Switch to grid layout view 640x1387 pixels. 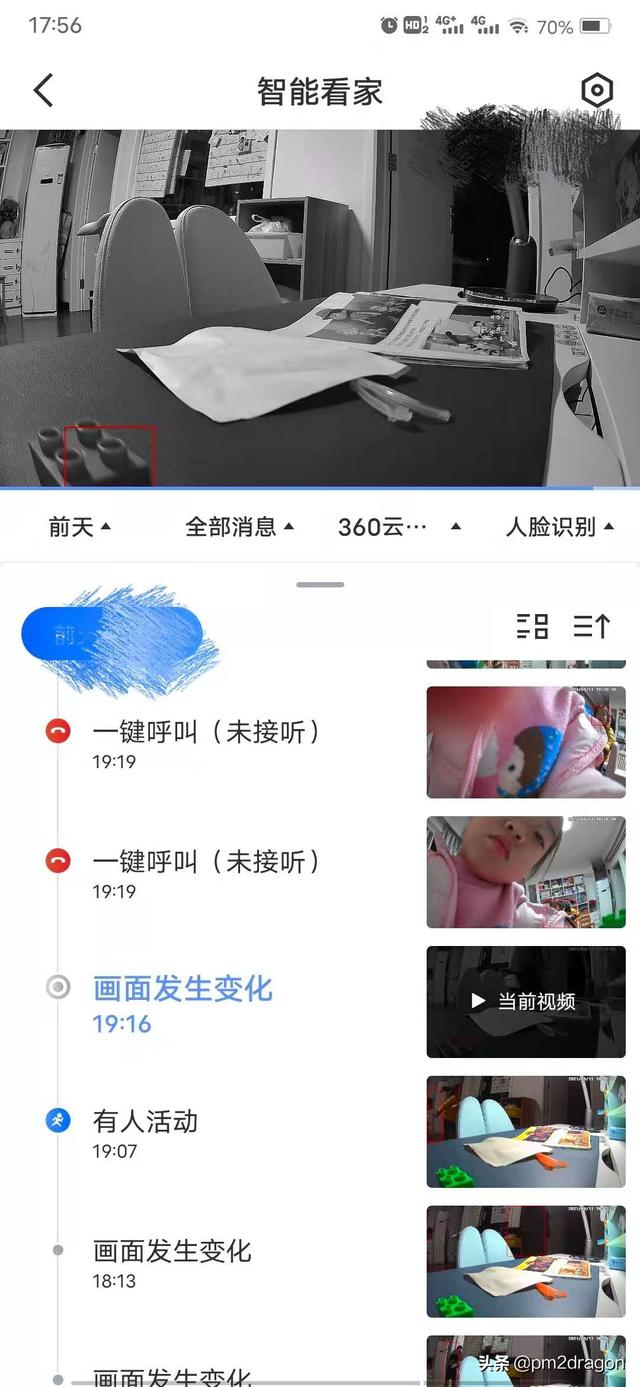point(532,626)
